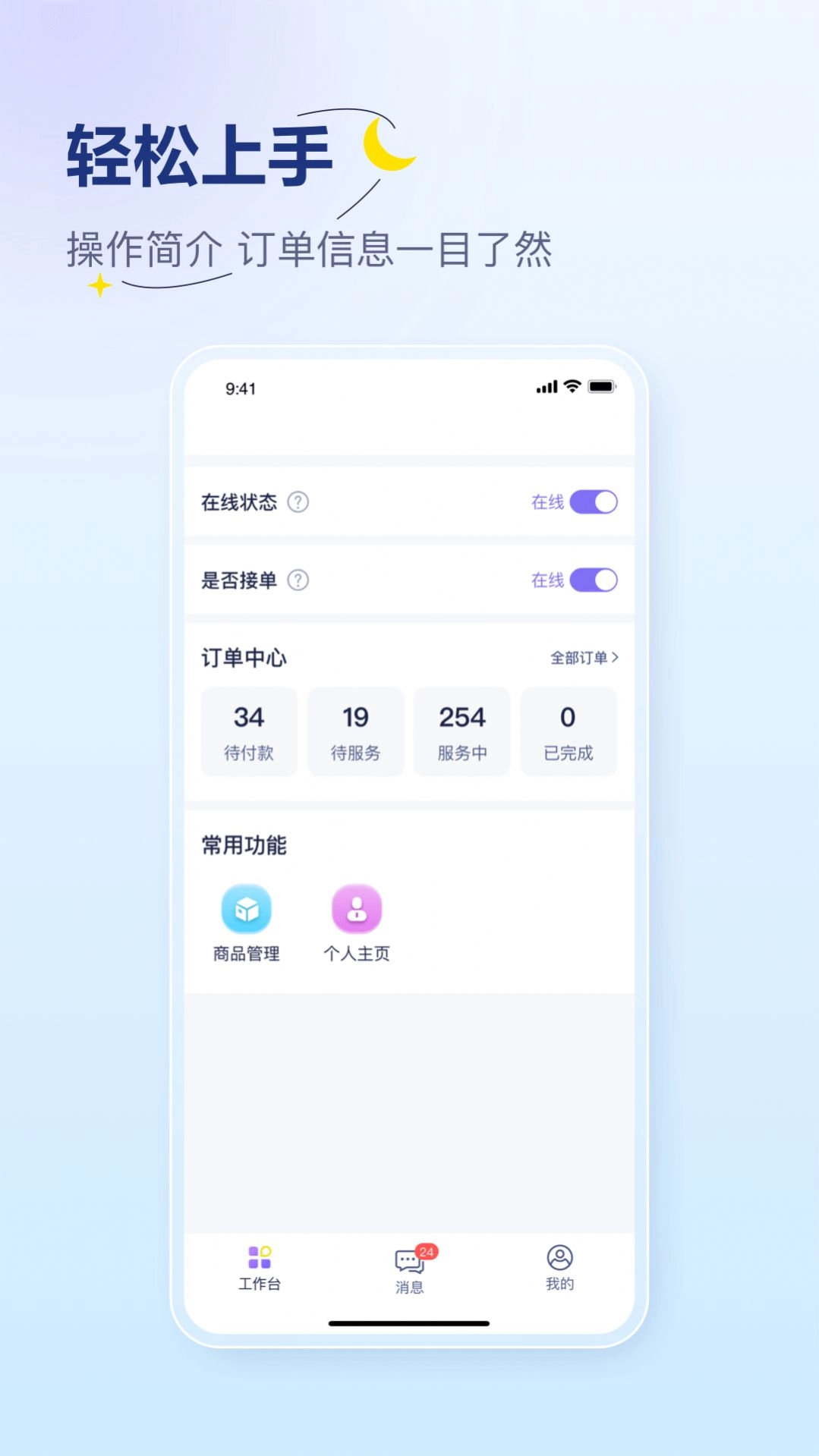819x1456 pixels.
Task: View the 服务中 in-service orders card
Action: coord(462,731)
